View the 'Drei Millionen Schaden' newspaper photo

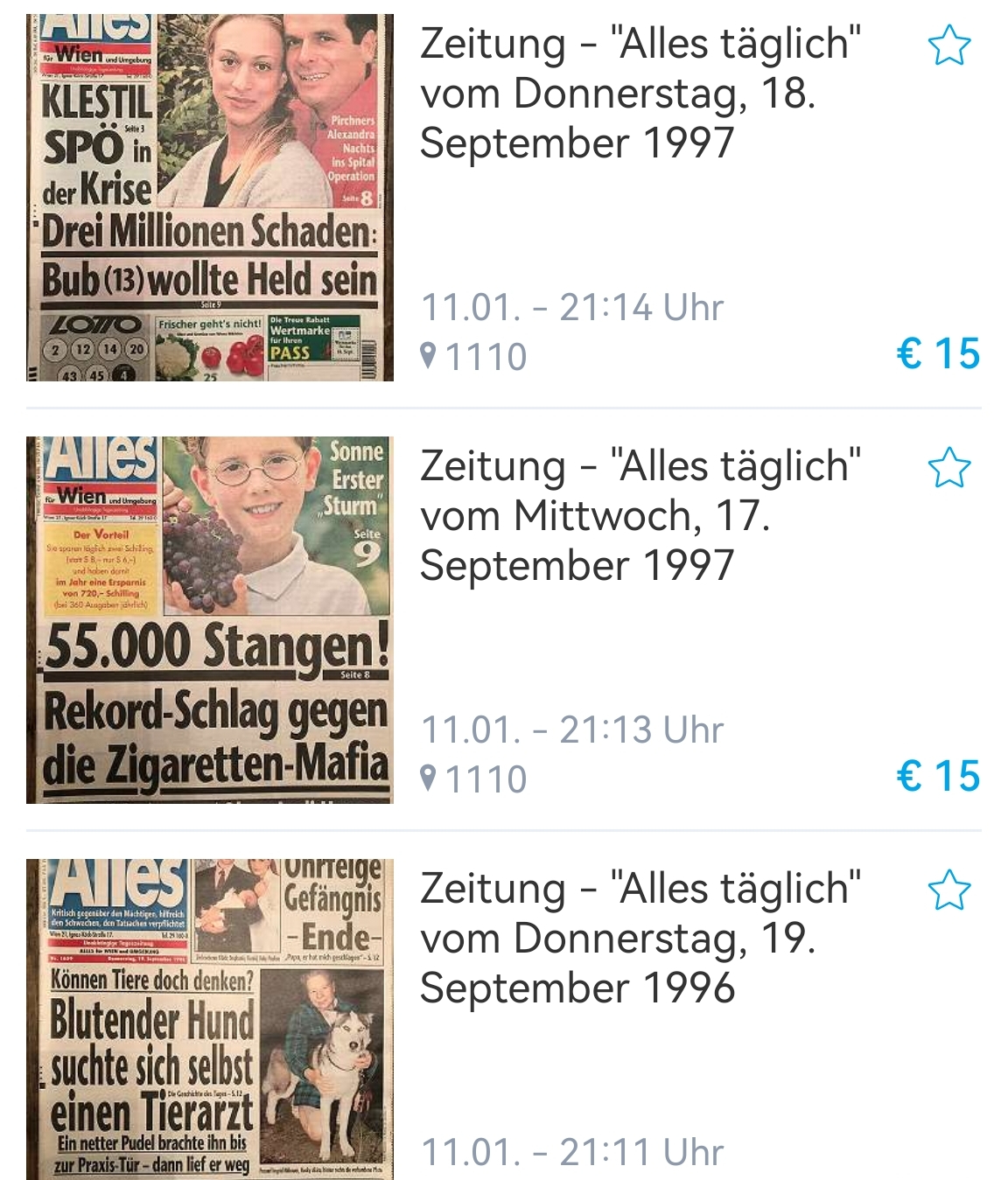[210, 198]
